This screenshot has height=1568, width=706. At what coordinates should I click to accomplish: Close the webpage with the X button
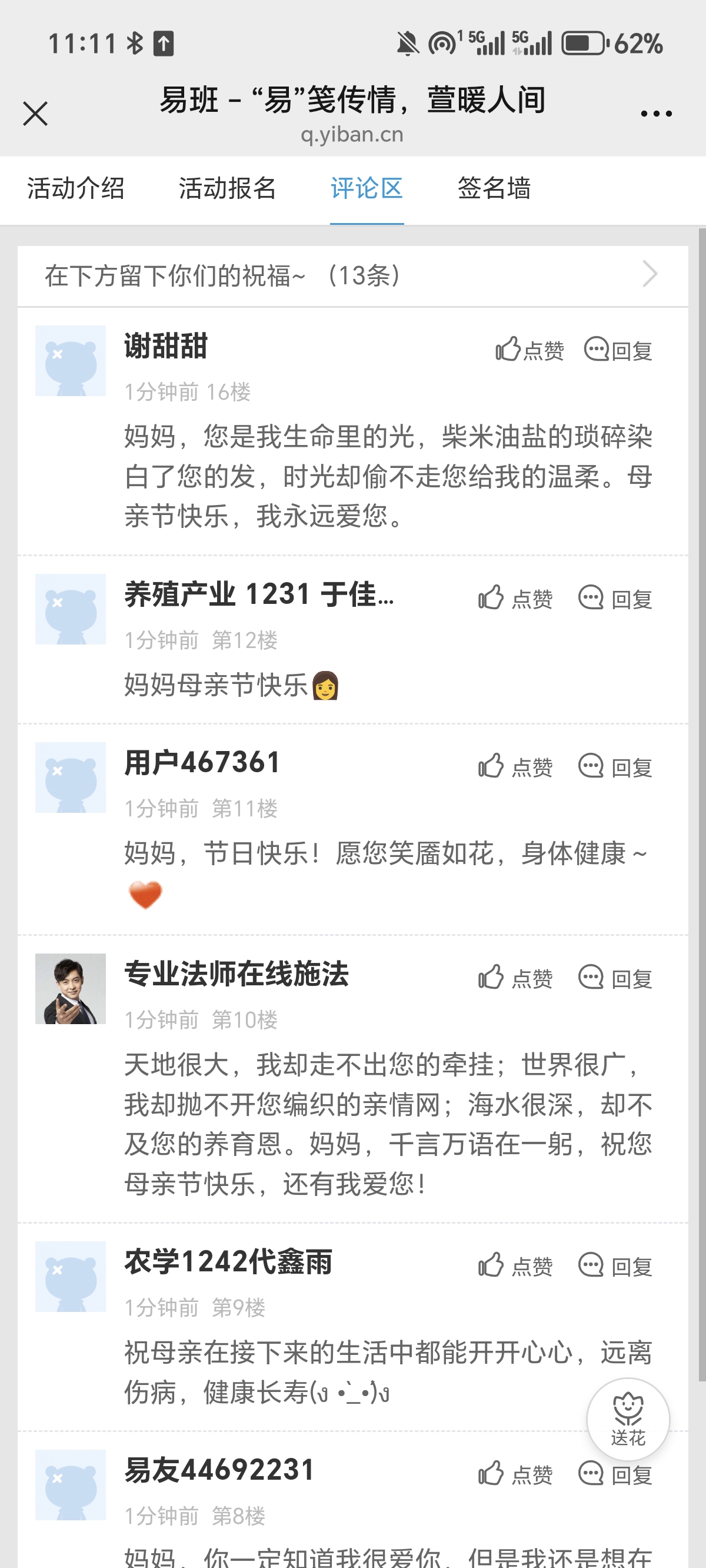35,114
